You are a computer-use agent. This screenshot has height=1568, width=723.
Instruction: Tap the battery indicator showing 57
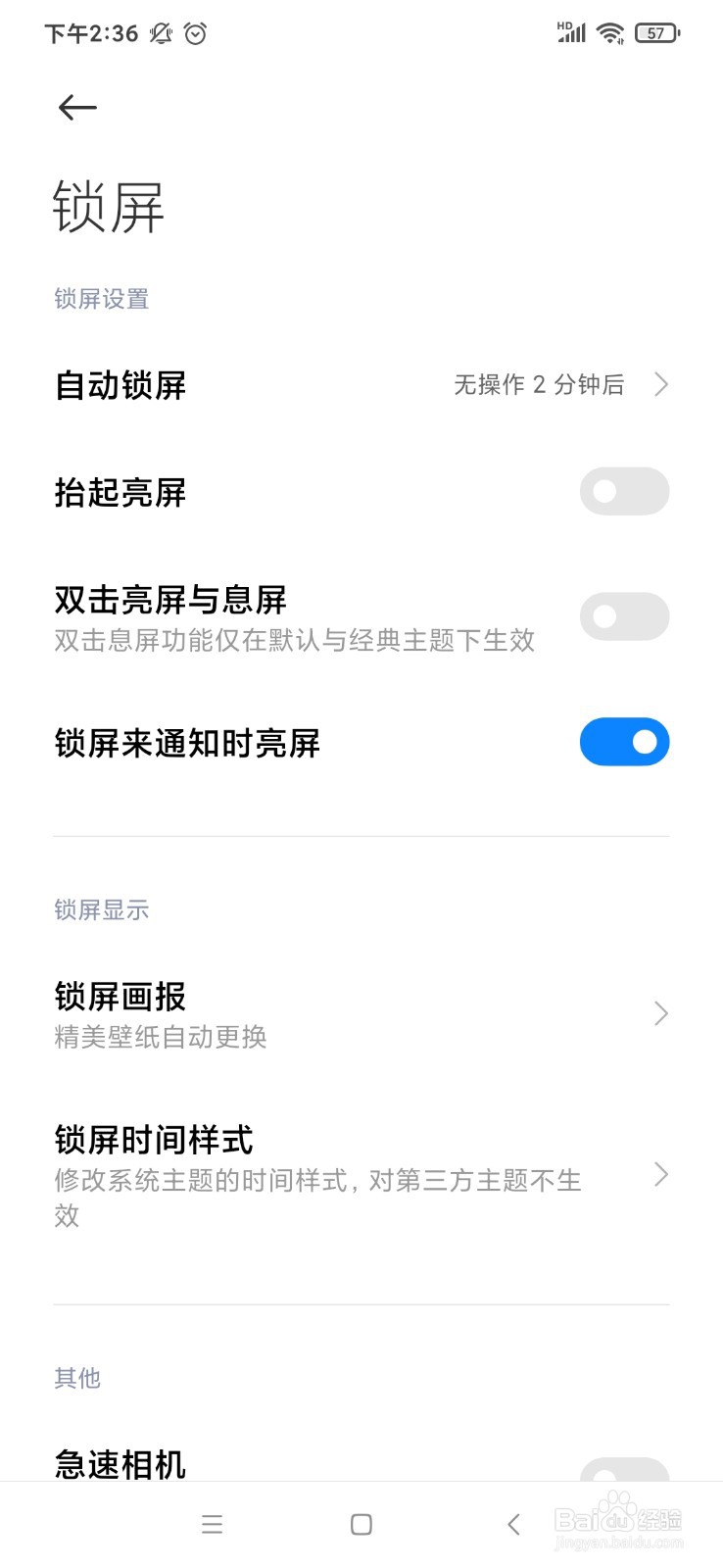tap(657, 32)
